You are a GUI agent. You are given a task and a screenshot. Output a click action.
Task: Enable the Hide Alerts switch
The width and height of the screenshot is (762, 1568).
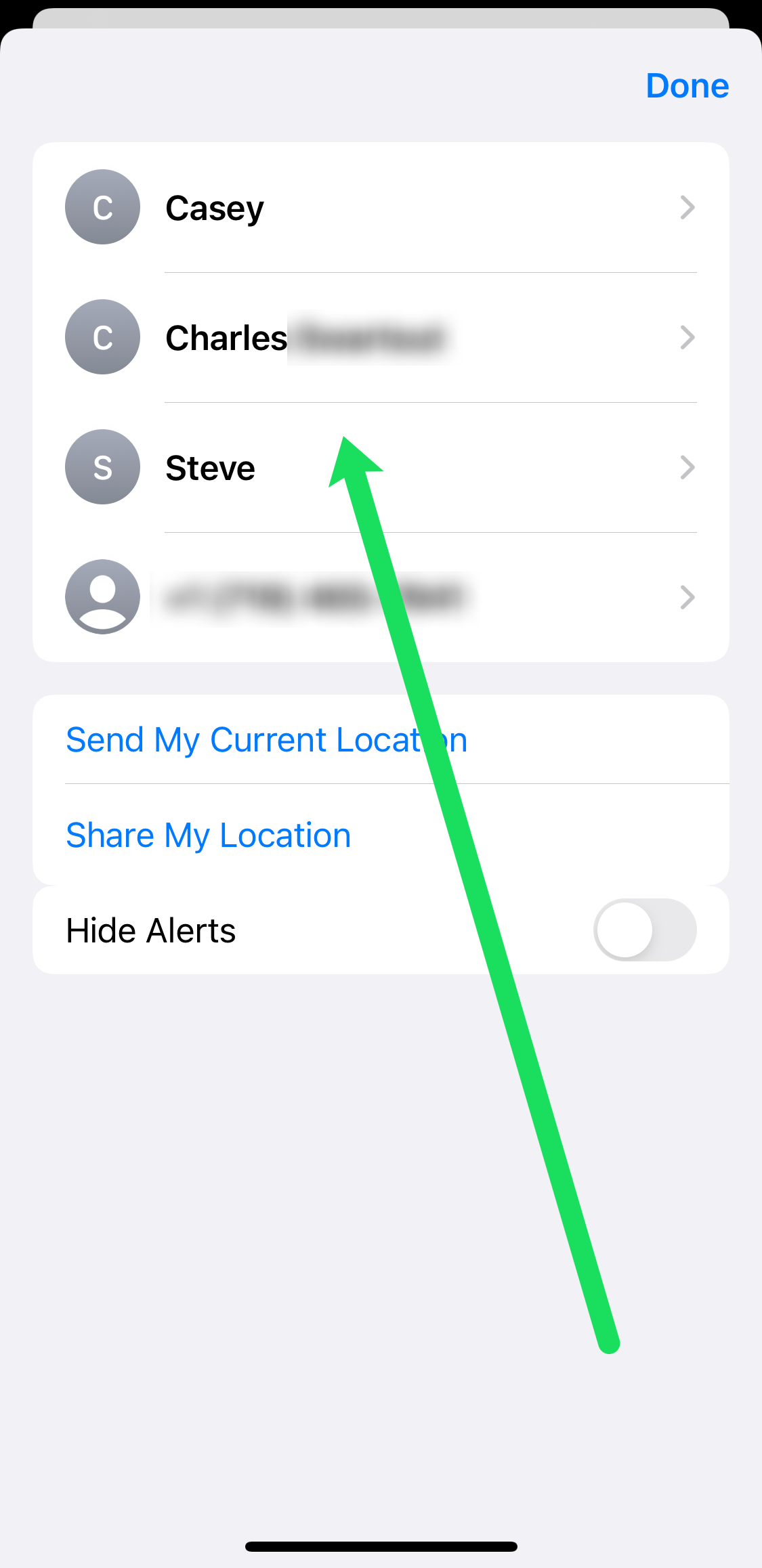(x=645, y=930)
